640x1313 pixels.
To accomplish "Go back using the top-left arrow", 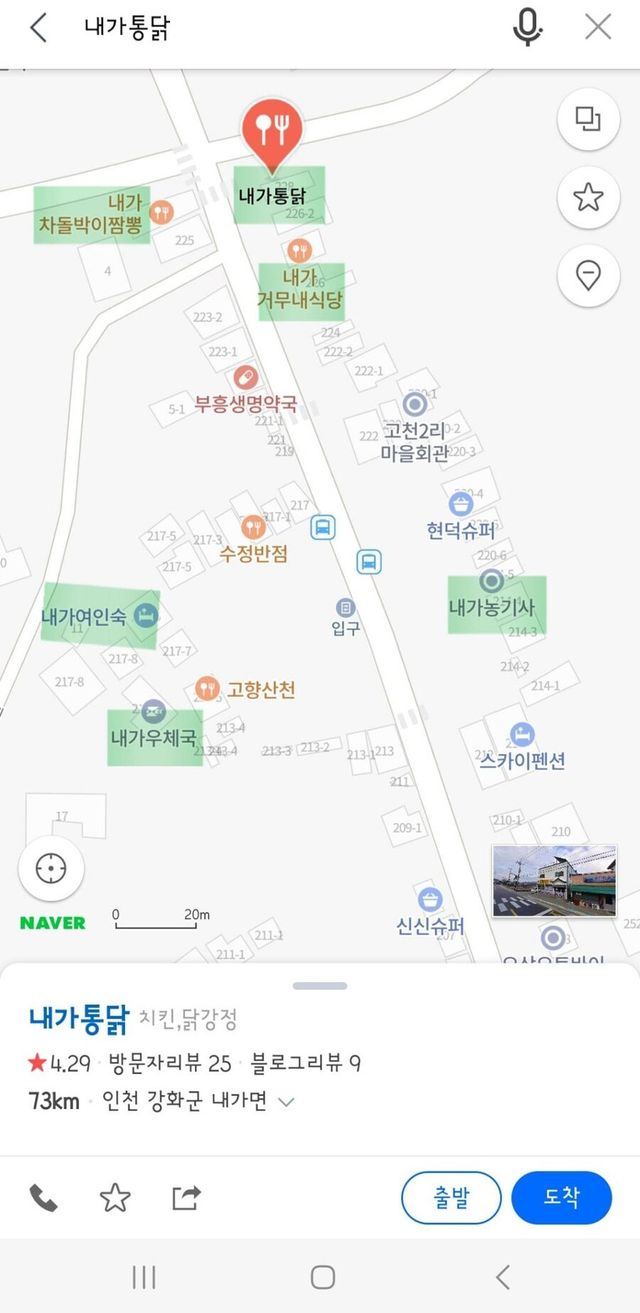I will click(39, 28).
